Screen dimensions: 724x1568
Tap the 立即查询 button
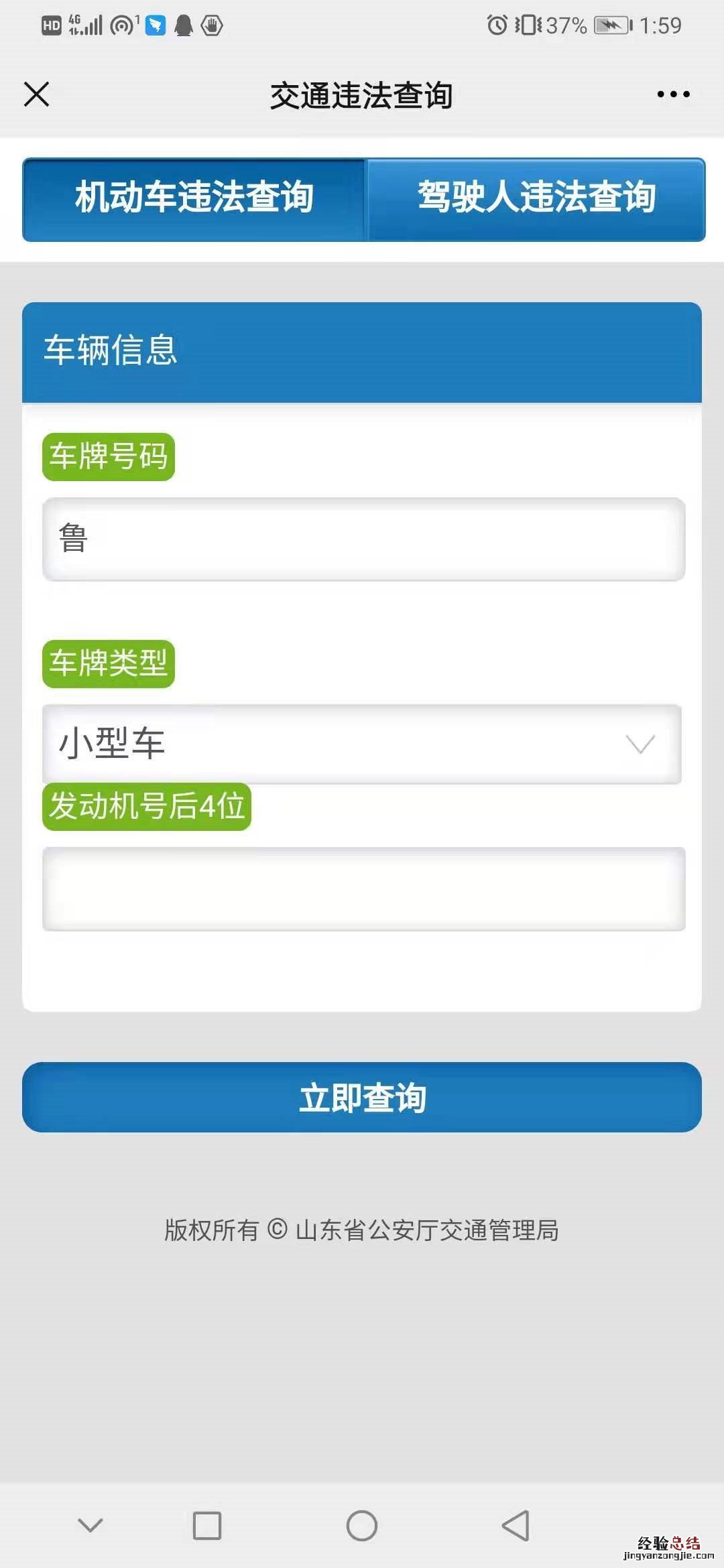362,1098
